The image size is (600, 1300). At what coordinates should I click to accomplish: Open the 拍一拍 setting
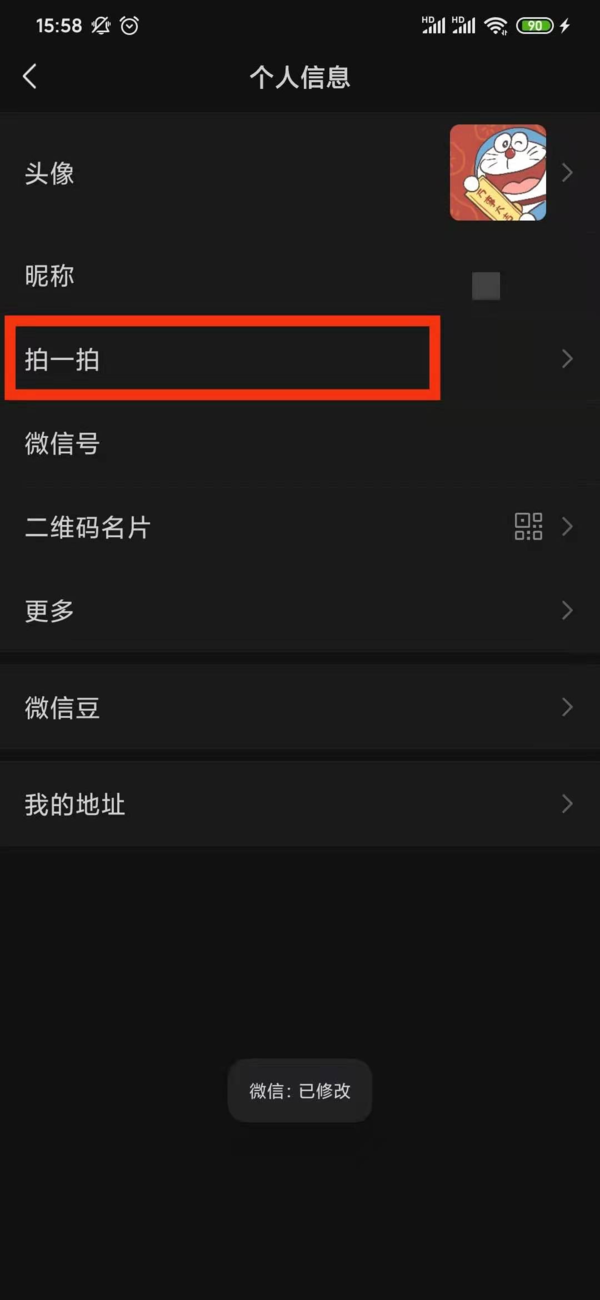coord(300,359)
